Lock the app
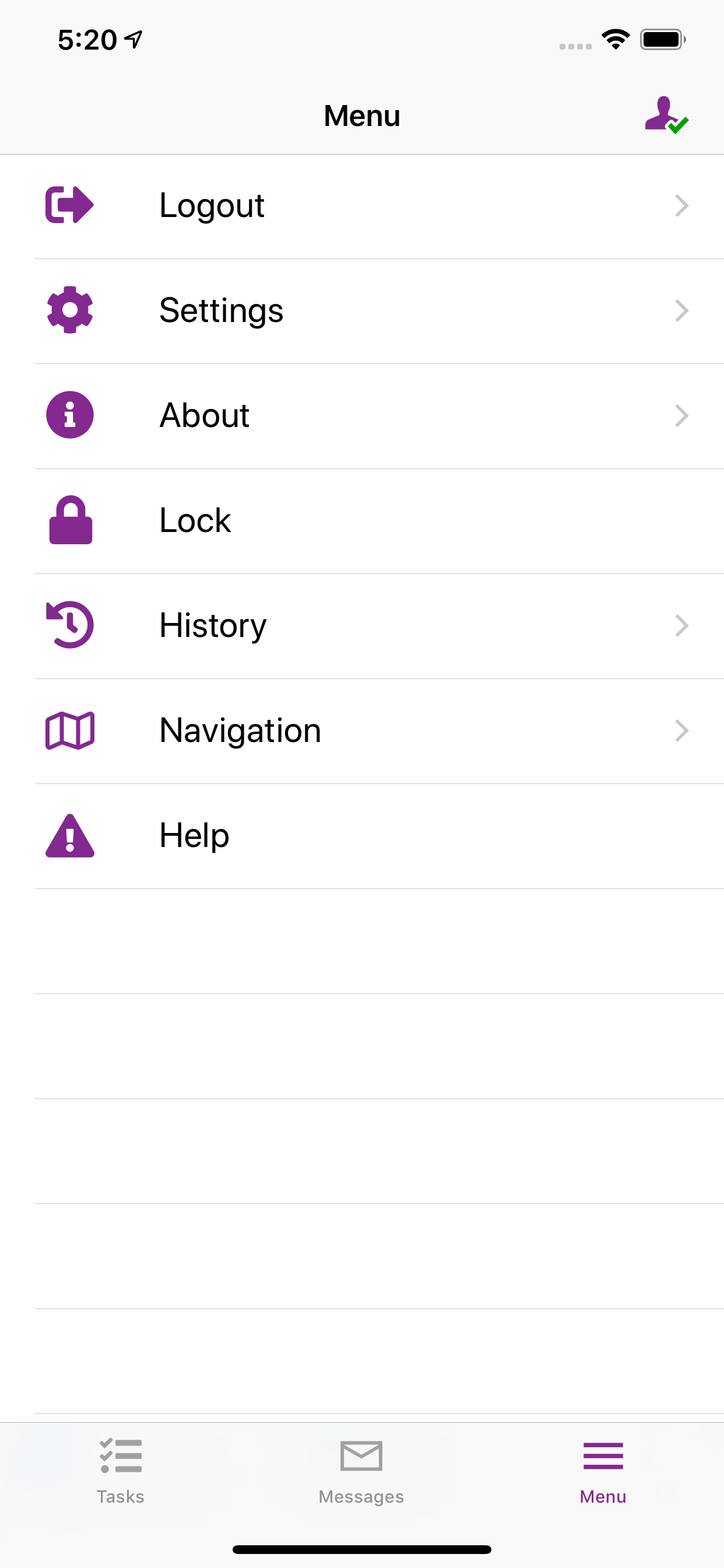724x1568 pixels. tap(362, 521)
